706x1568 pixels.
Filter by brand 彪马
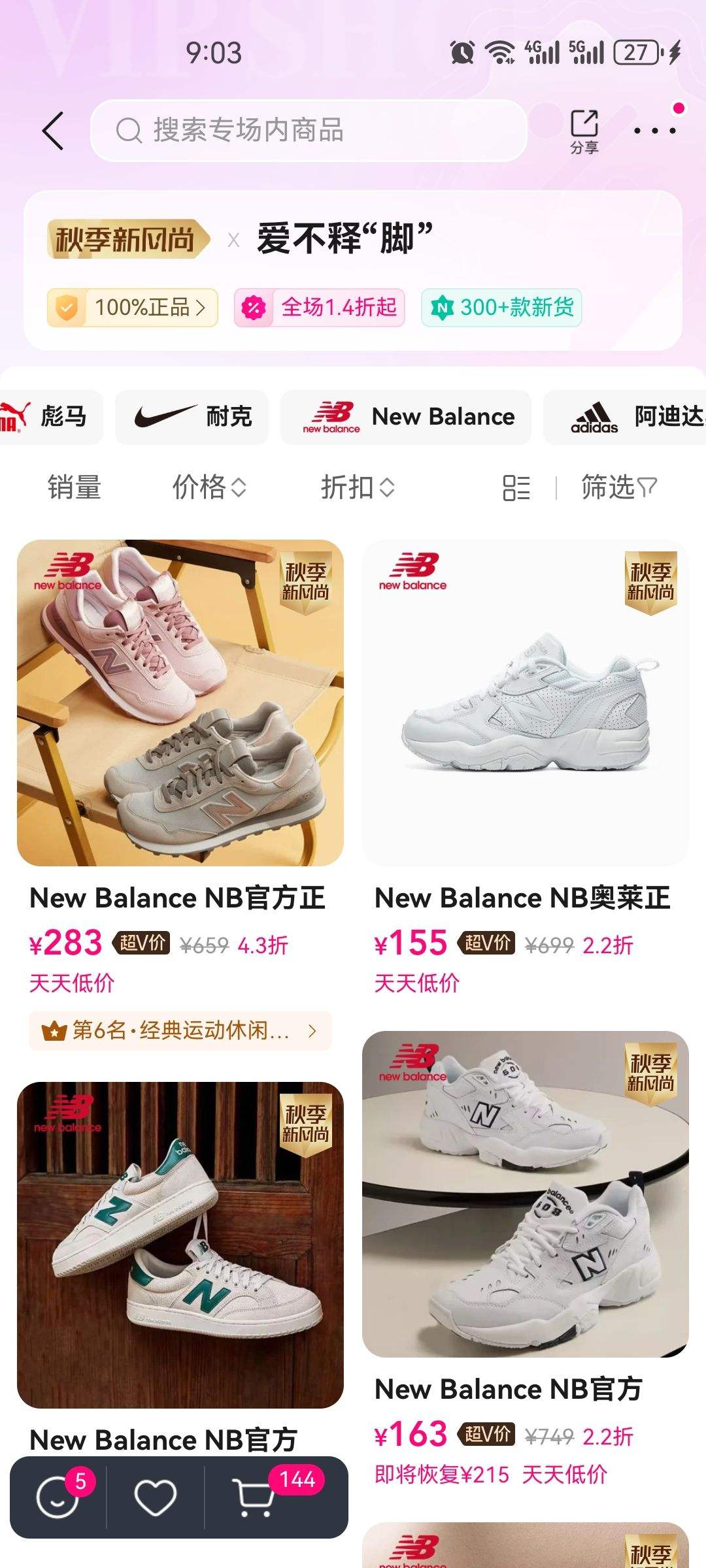tap(49, 417)
